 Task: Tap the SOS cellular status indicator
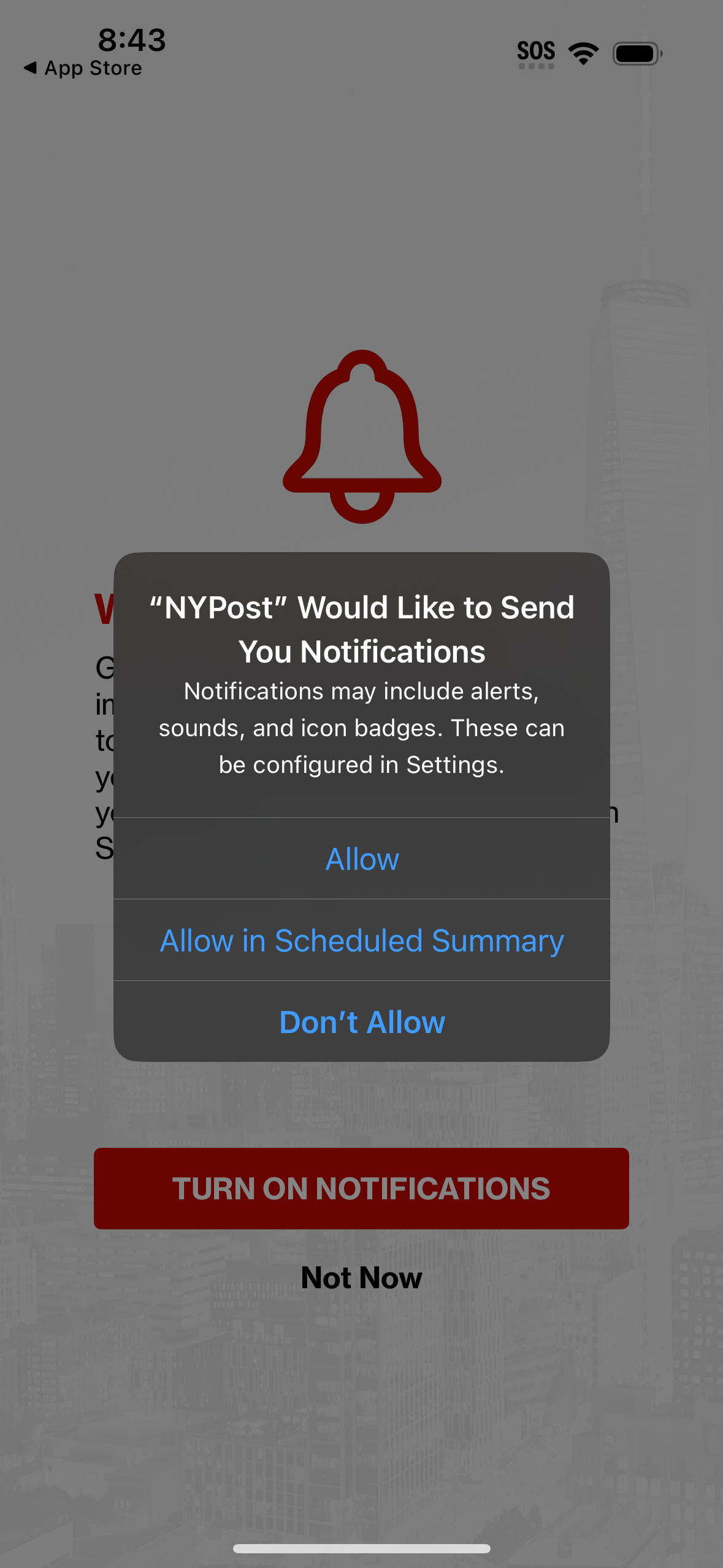(536, 52)
